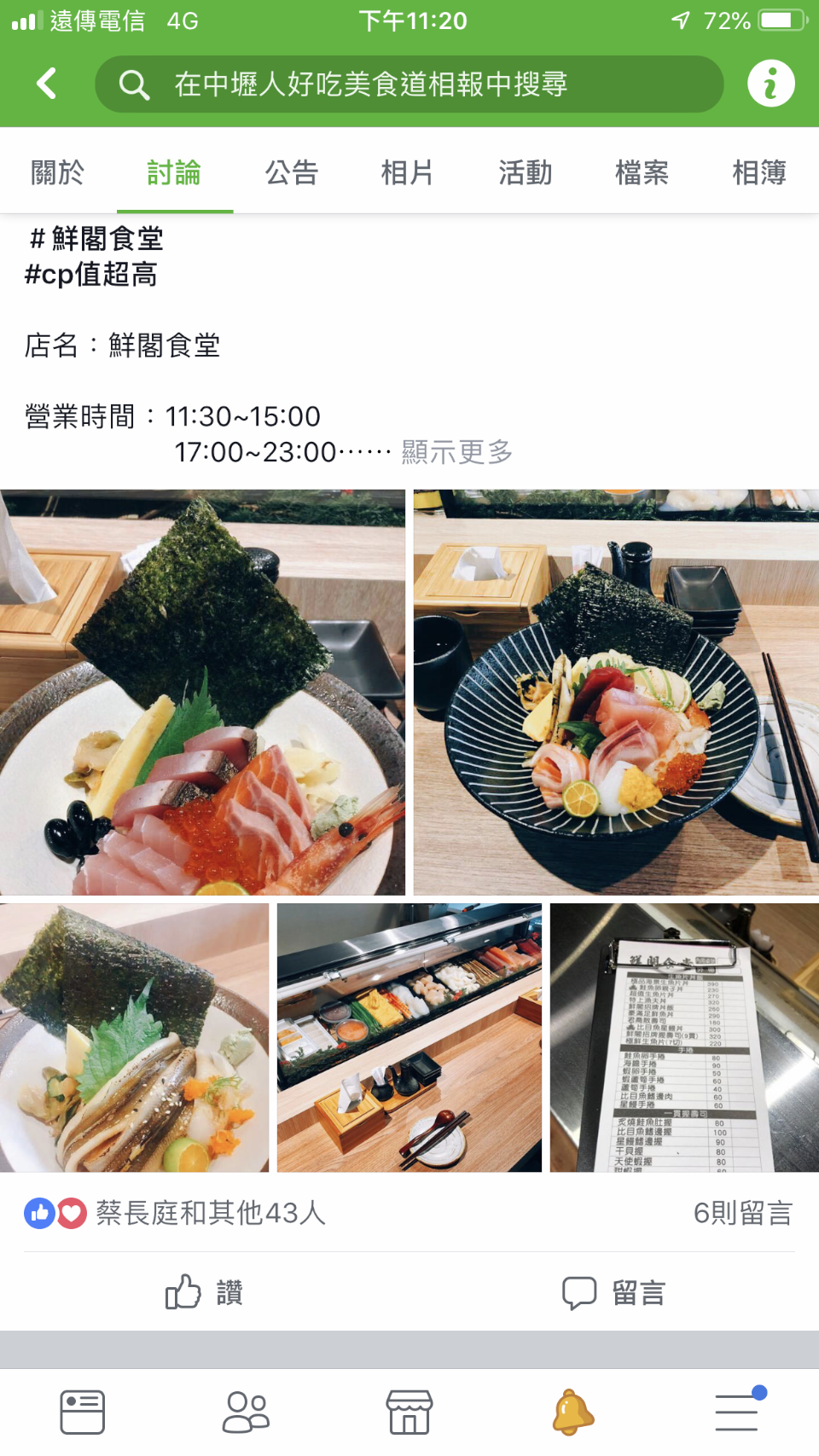Switch to the 活動 tab
Screen dimensions: 819x1456
pyautogui.click(x=526, y=172)
